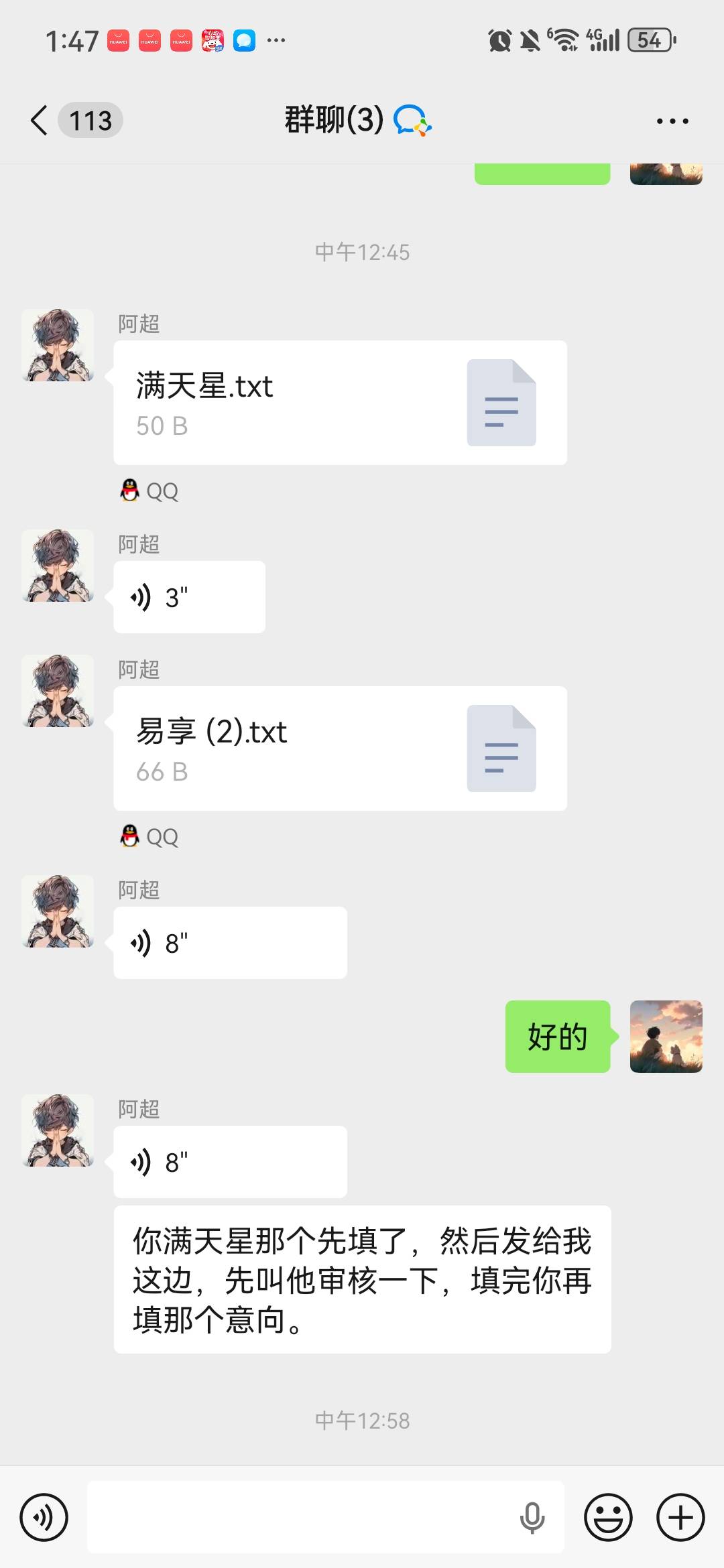Viewport: 724px width, 1568px height.
Task: Open my own avatar beside 好的
Action: click(x=666, y=1037)
